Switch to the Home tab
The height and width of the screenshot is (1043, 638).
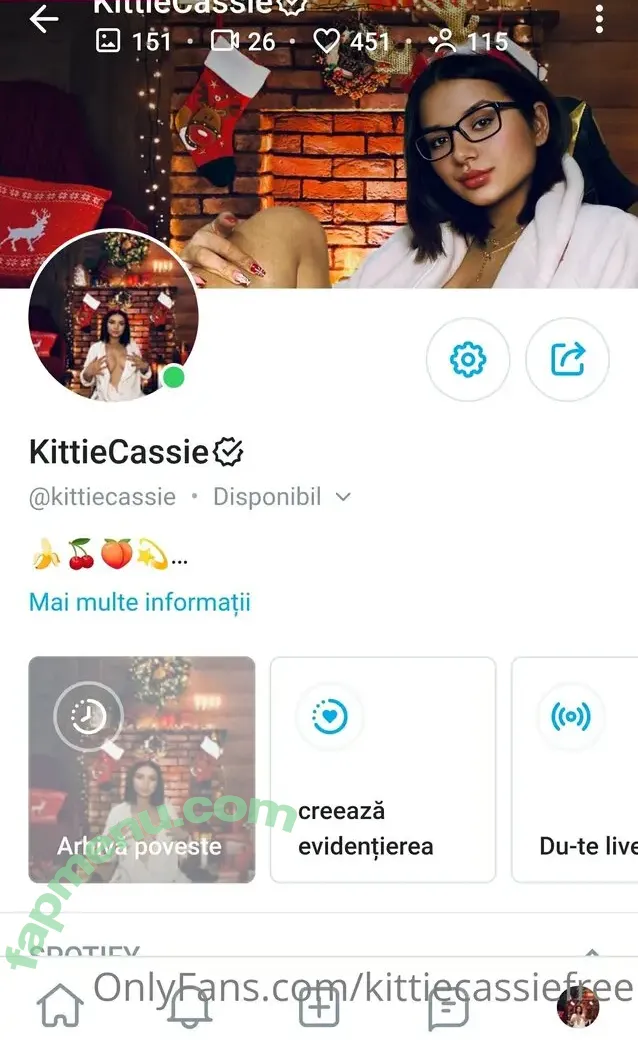pyautogui.click(x=60, y=1008)
